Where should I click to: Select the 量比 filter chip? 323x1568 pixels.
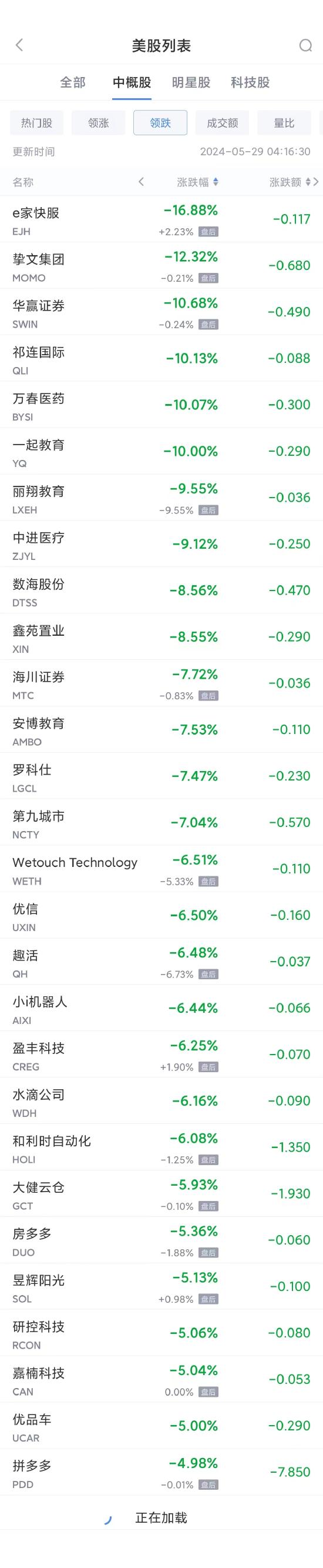pyautogui.click(x=284, y=123)
